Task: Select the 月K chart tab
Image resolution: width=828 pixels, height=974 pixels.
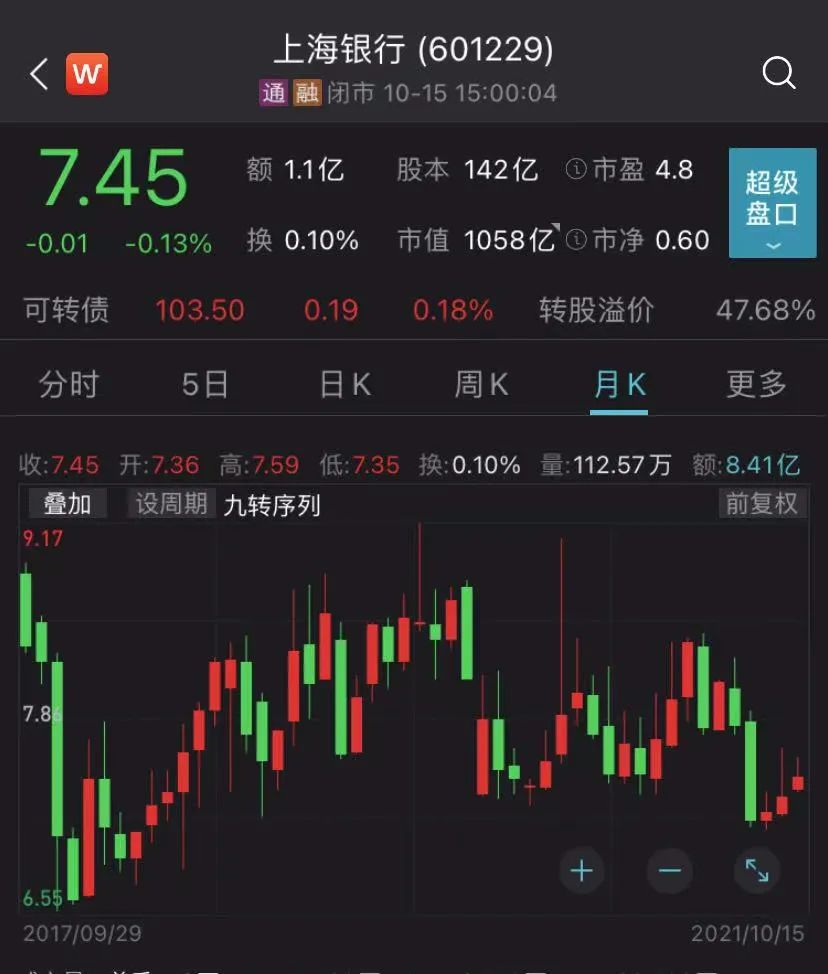Action: pos(620,384)
